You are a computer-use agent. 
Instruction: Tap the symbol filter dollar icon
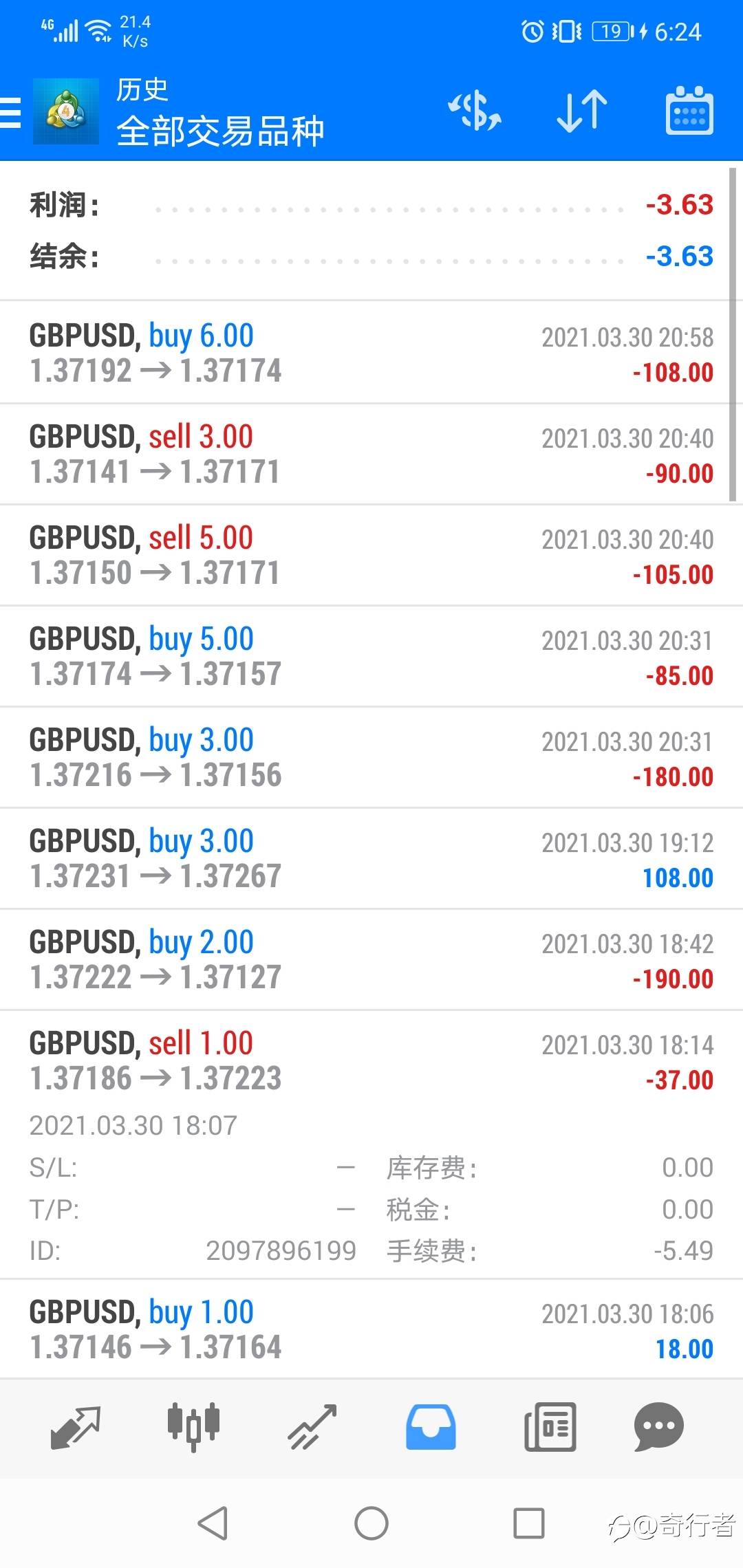475,111
